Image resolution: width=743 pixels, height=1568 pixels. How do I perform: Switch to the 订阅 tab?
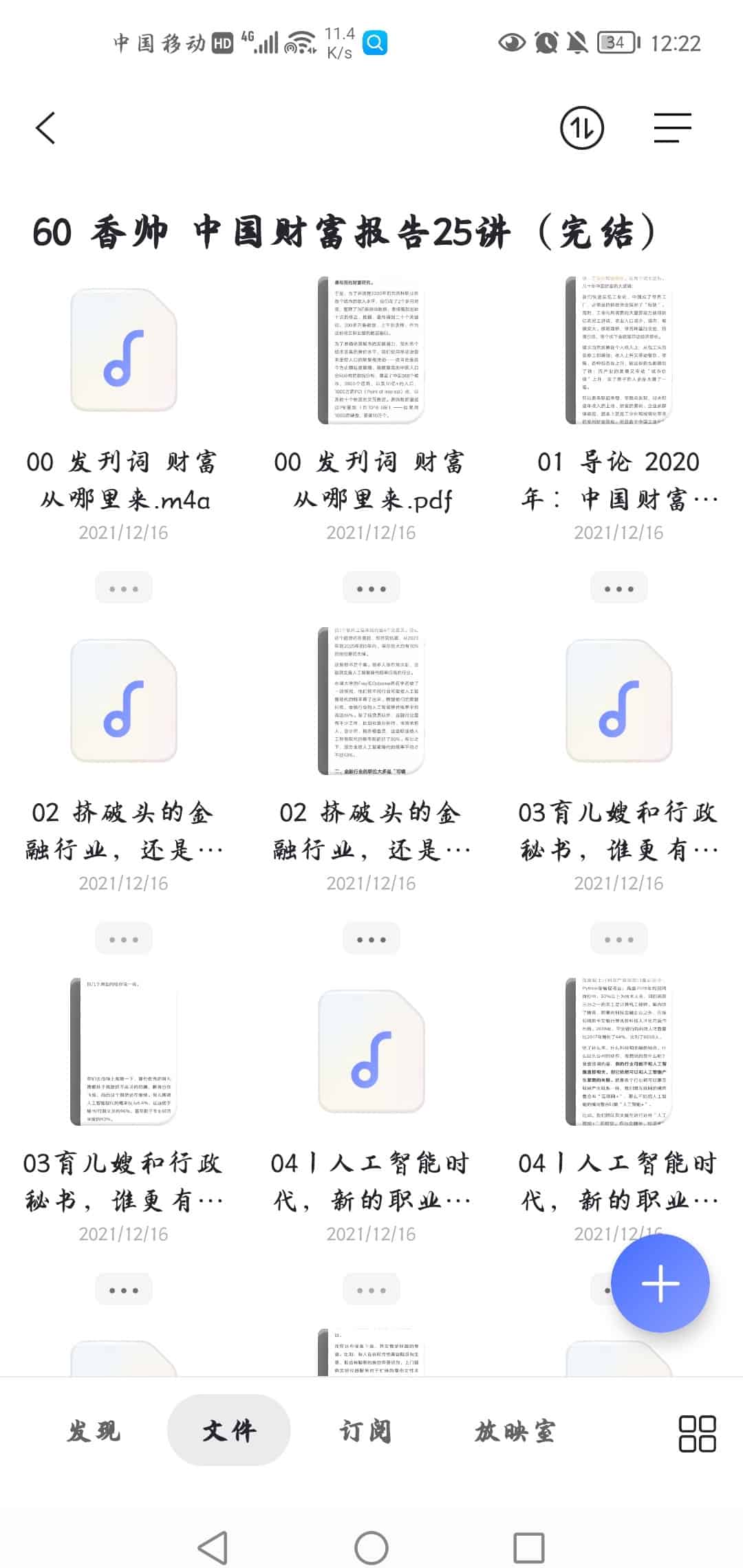[365, 1432]
